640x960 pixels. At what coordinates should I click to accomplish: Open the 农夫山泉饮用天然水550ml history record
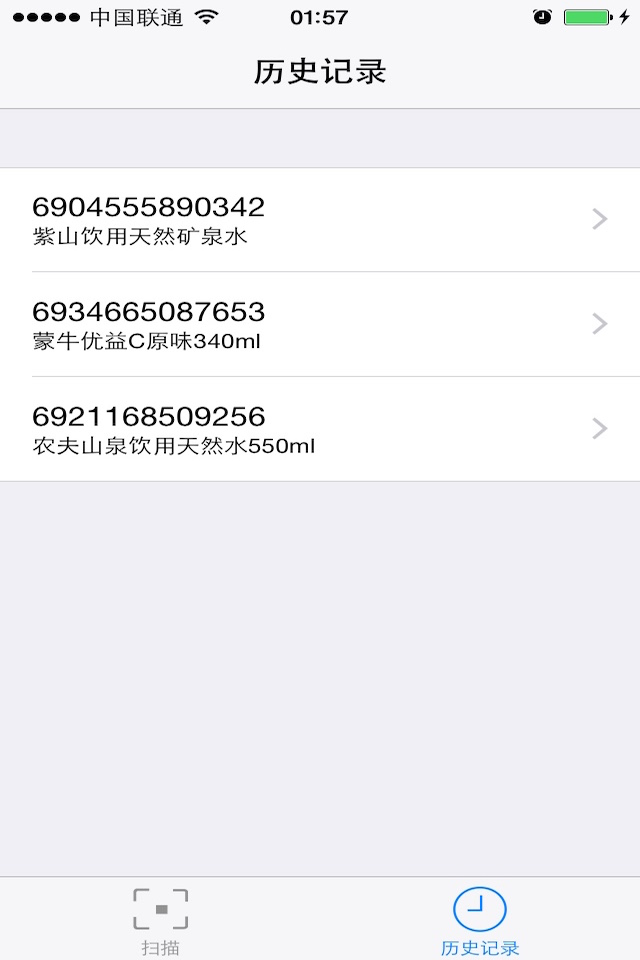320,429
